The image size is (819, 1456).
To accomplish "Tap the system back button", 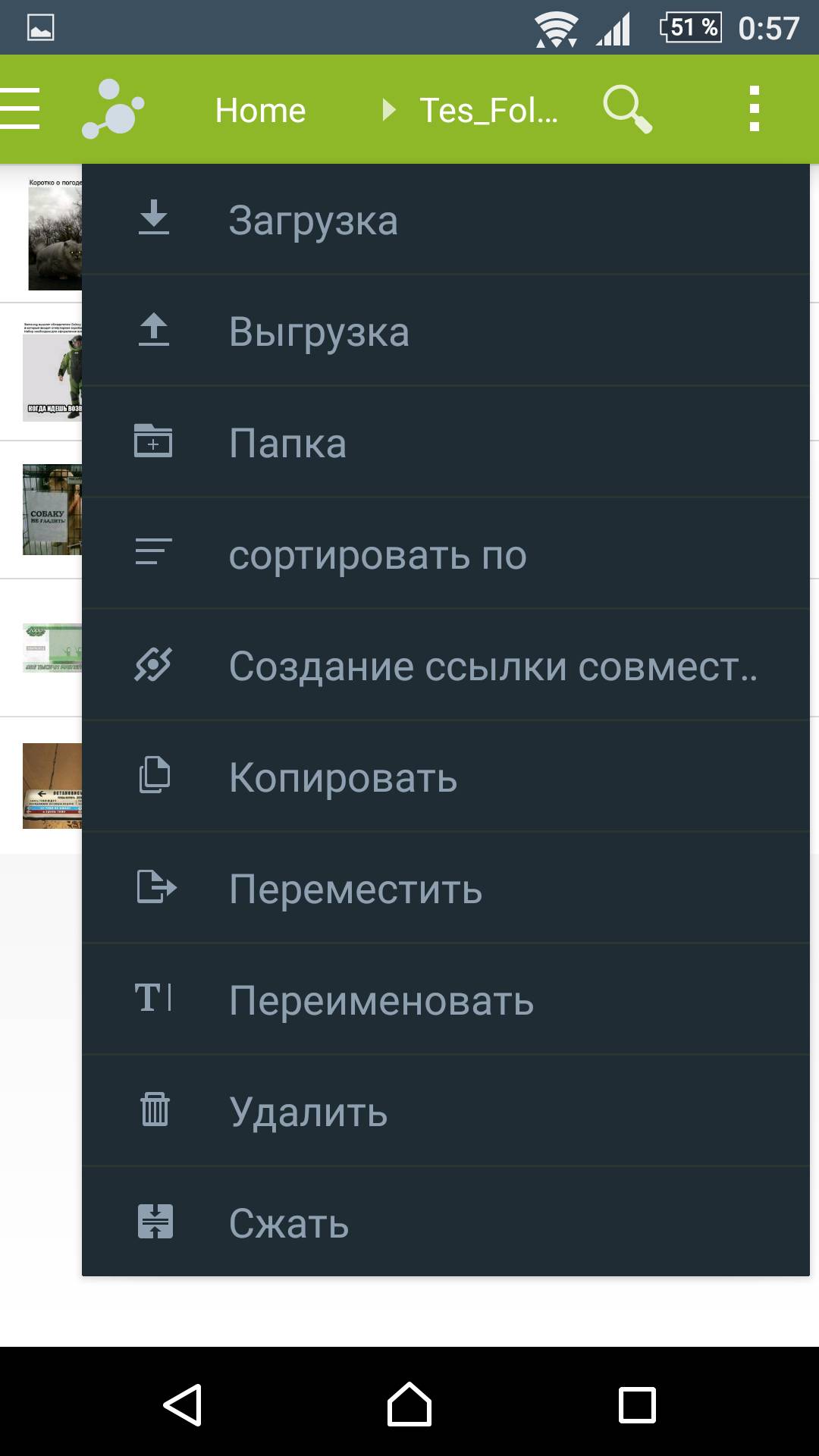I will click(x=182, y=1404).
